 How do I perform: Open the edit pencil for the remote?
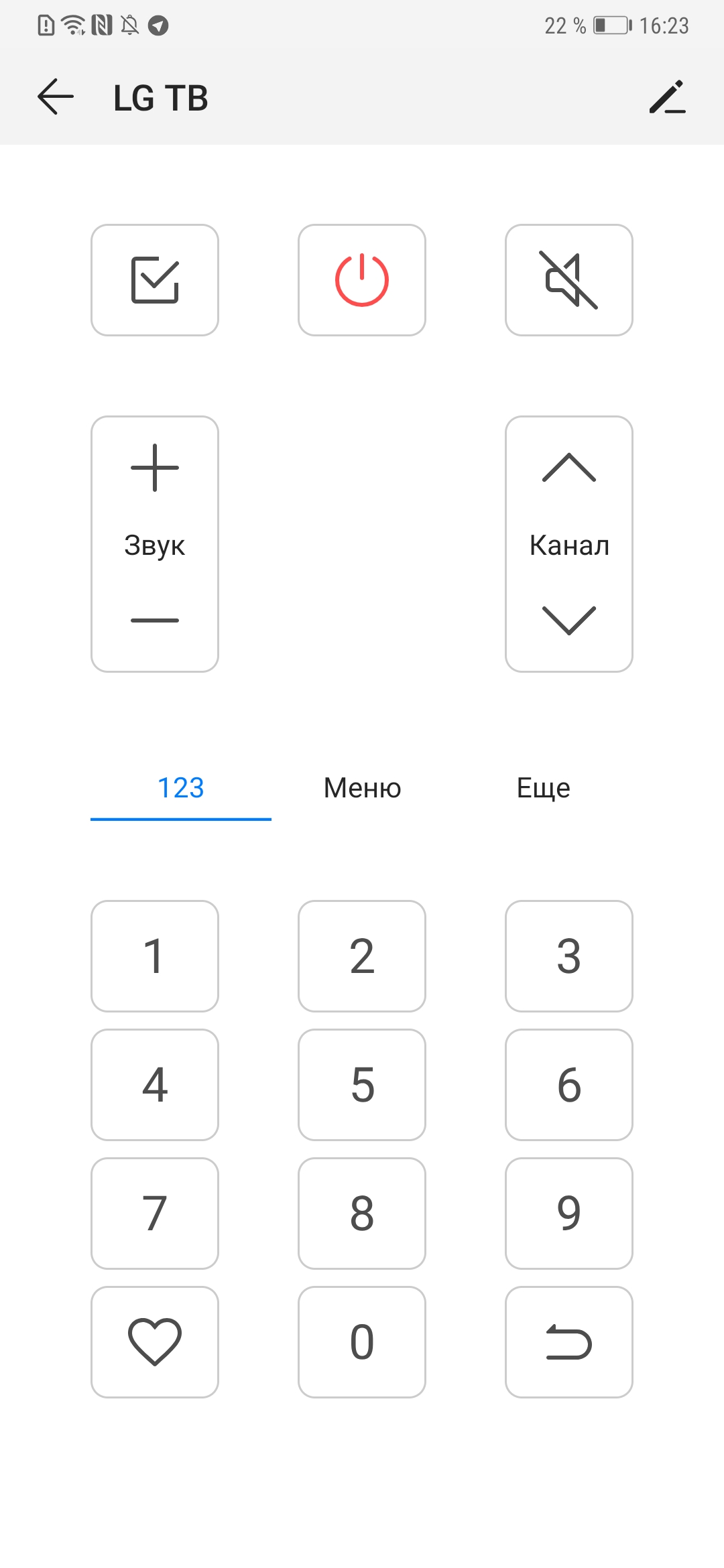tap(667, 97)
